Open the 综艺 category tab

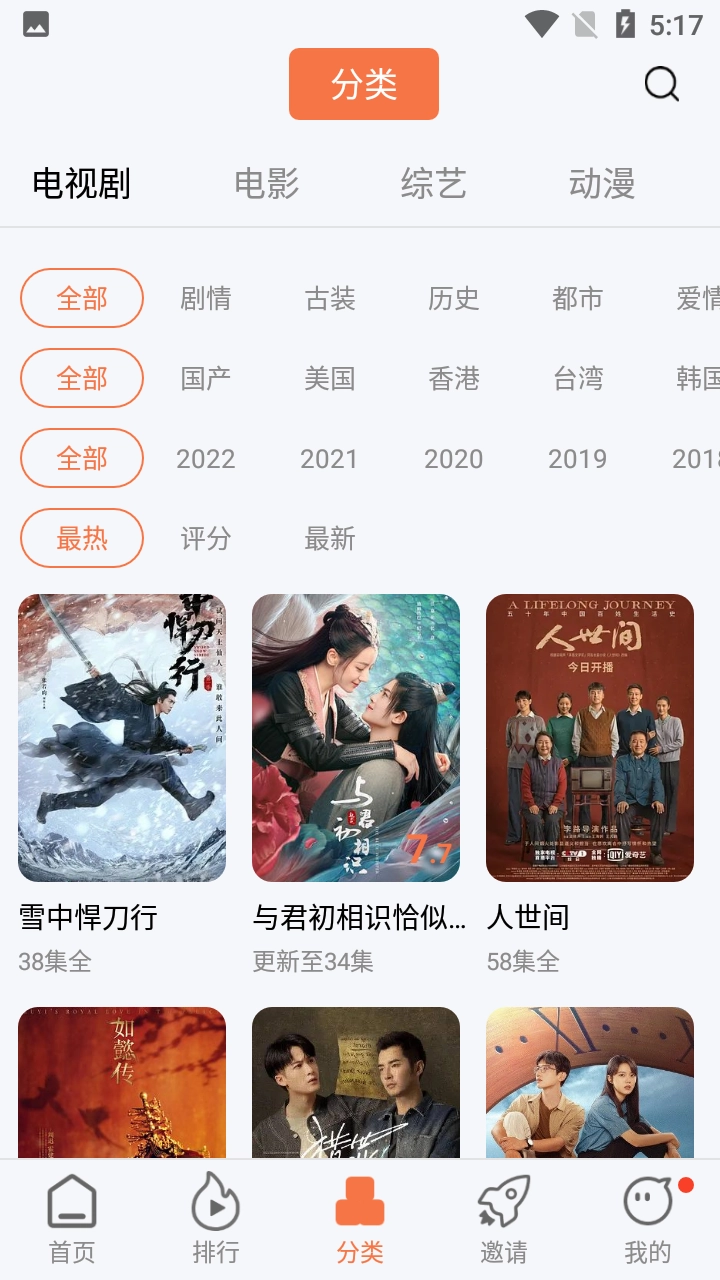click(433, 184)
